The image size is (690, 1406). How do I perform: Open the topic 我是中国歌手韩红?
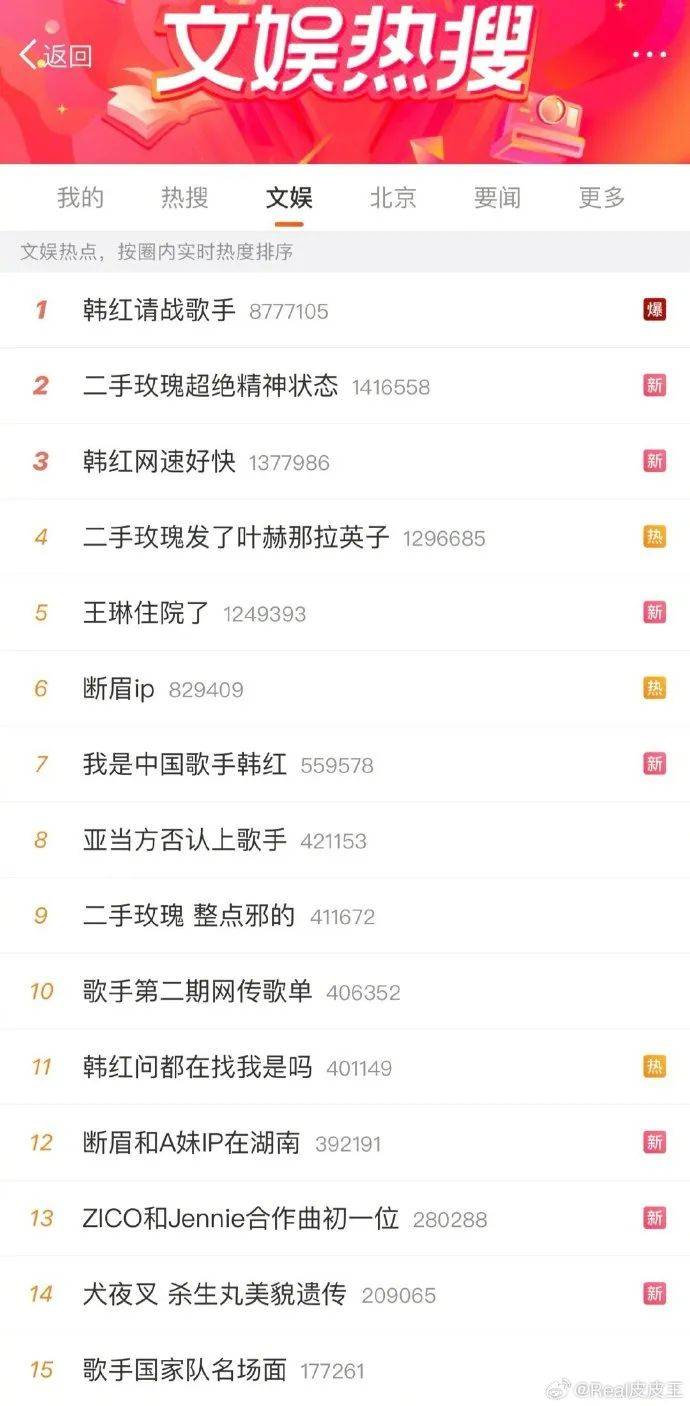(184, 765)
